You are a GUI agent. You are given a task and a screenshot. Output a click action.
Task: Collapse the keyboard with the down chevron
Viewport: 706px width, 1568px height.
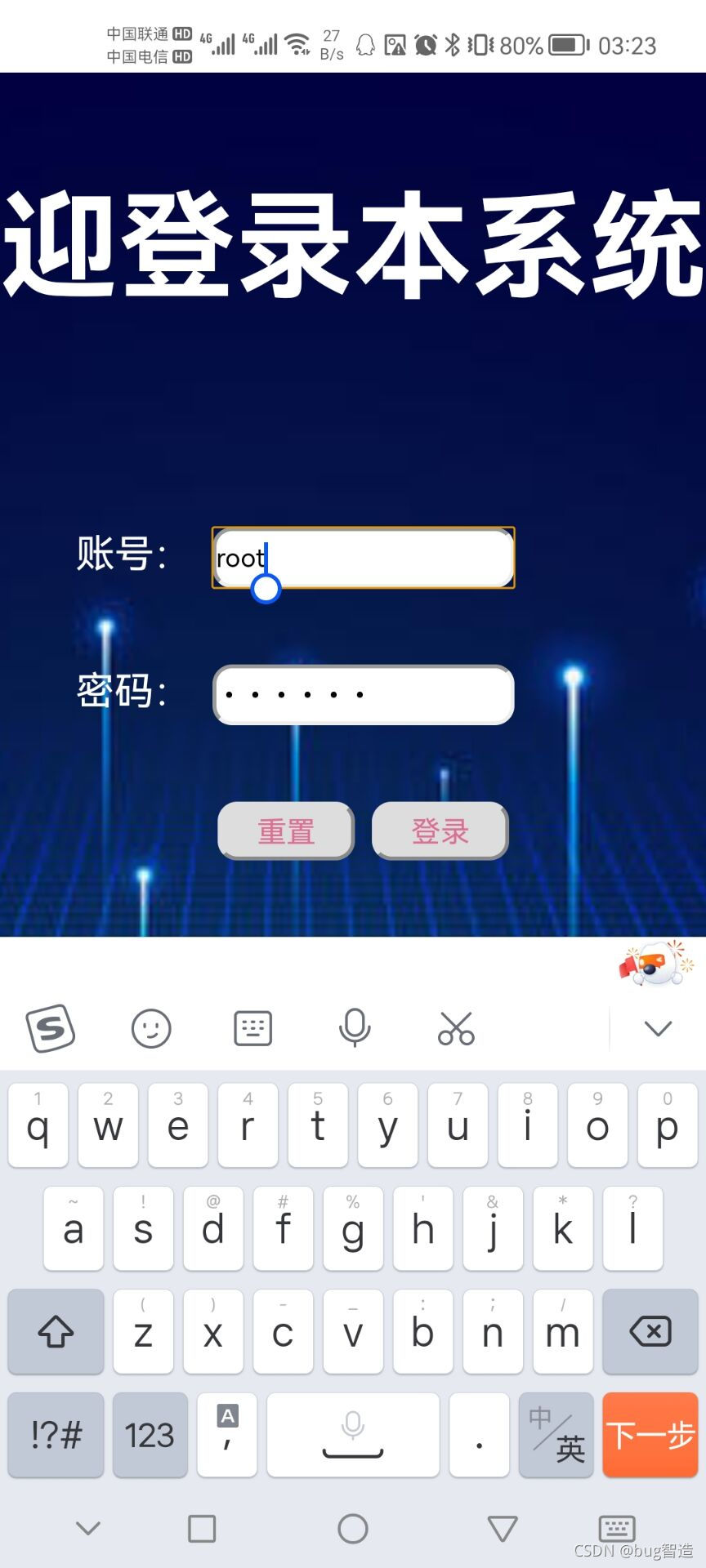658,1028
